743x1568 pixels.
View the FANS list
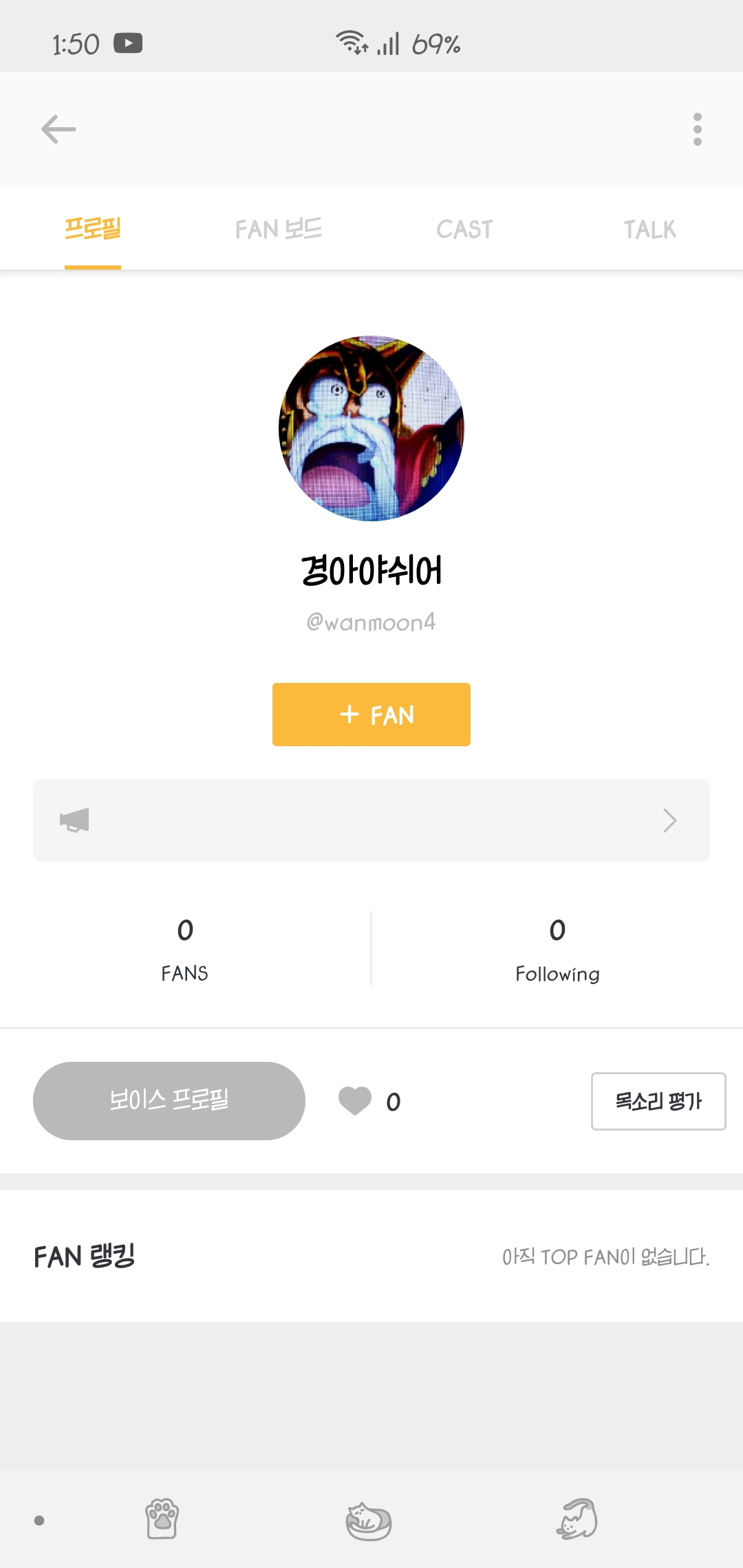pyautogui.click(x=185, y=949)
